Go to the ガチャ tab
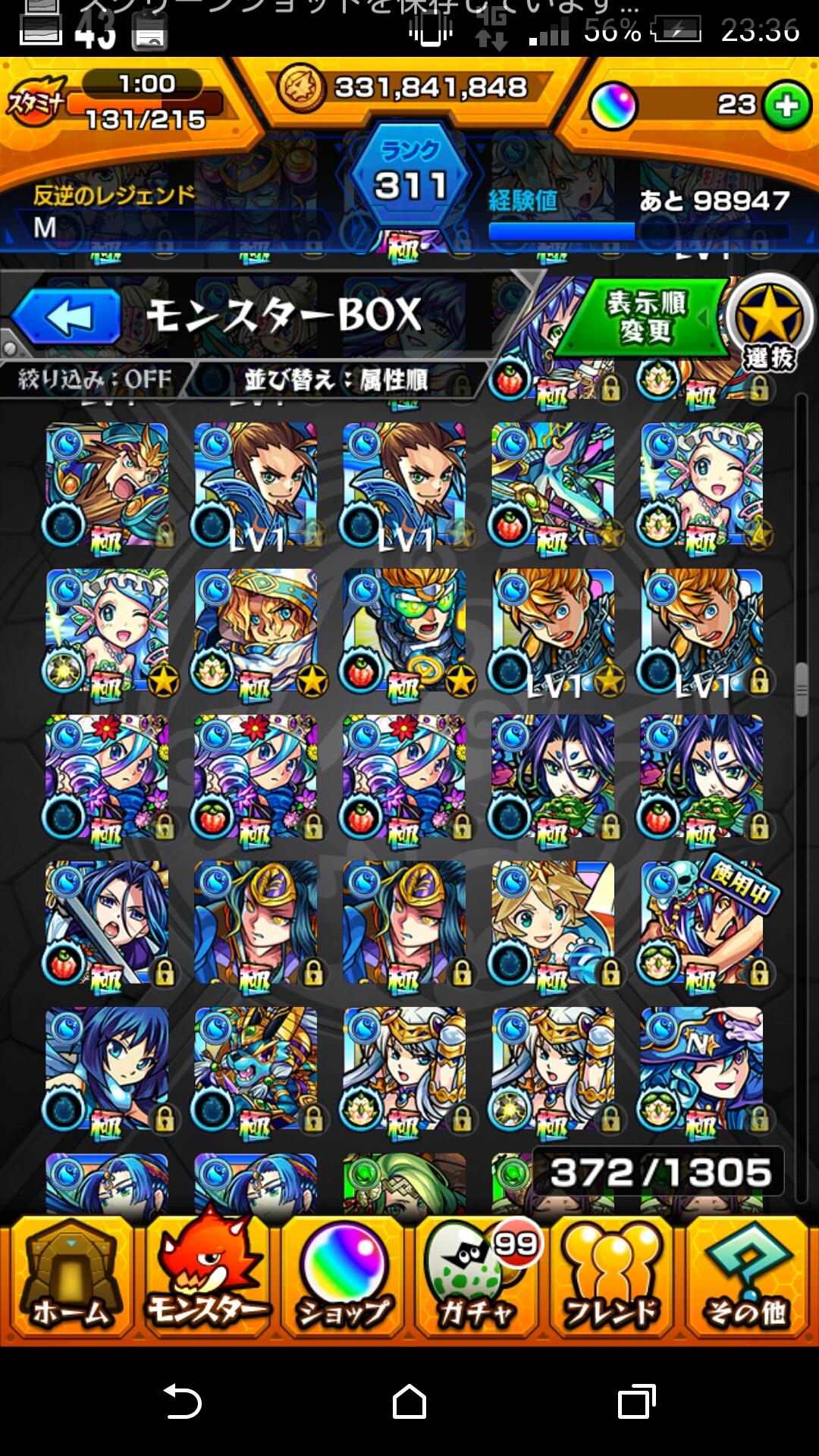Screen dimensions: 819x1456 coord(478,1278)
